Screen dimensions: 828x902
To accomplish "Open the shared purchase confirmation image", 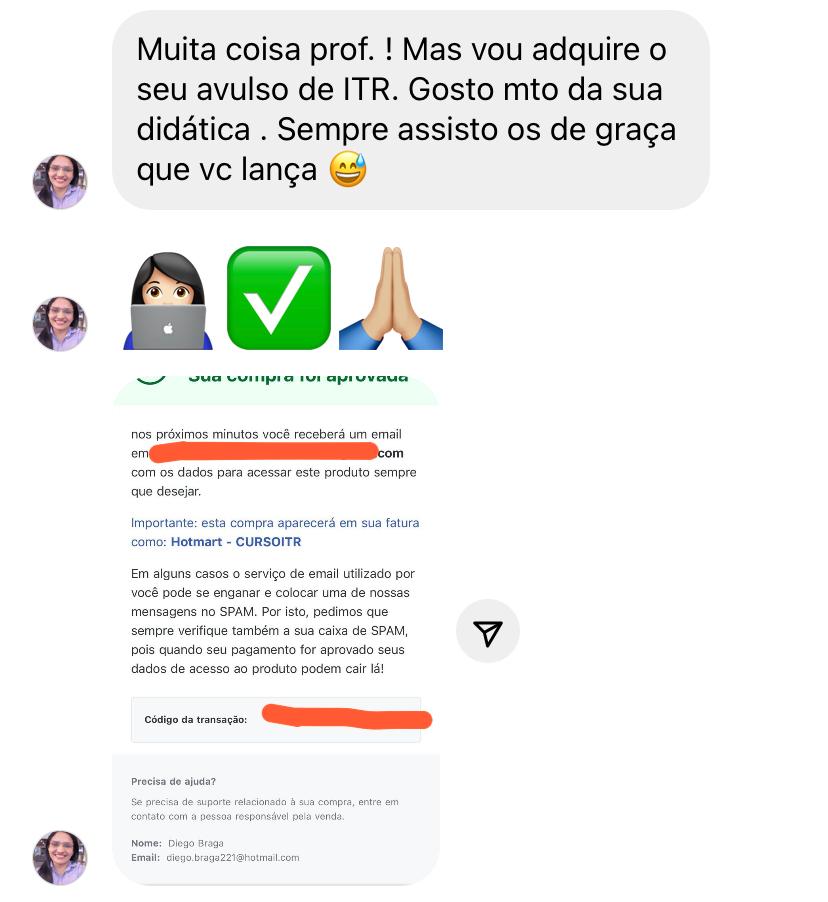I will pyautogui.click(x=276, y=600).
